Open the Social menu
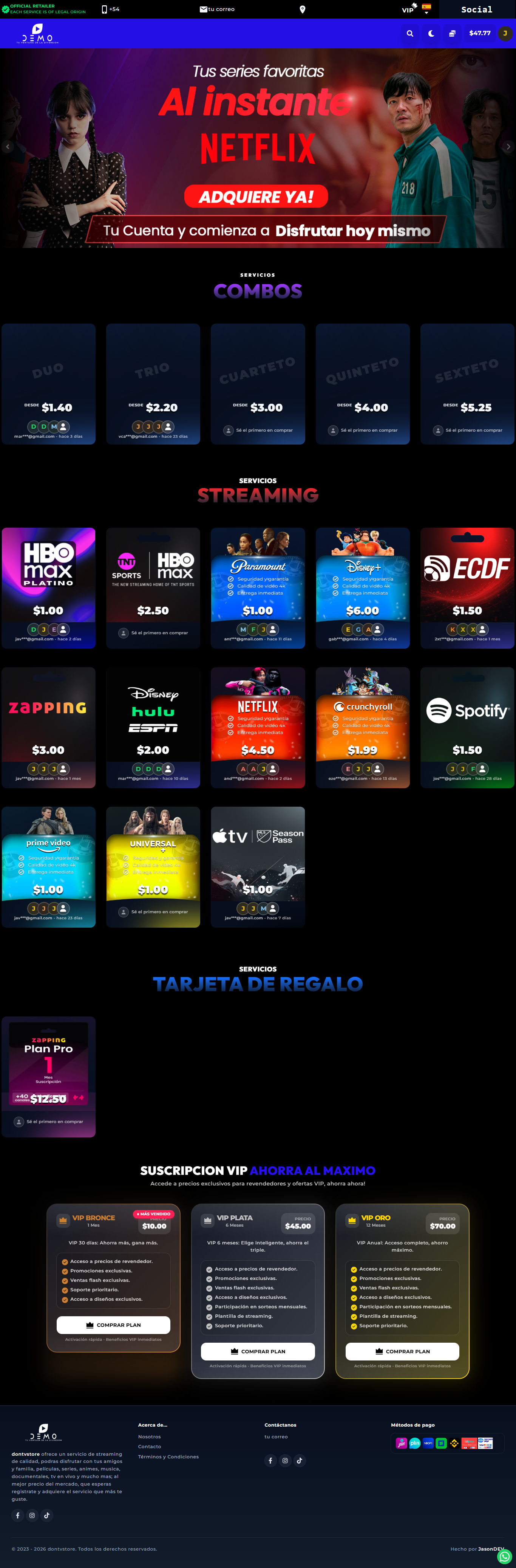This screenshot has height=1568, width=516. [x=476, y=9]
